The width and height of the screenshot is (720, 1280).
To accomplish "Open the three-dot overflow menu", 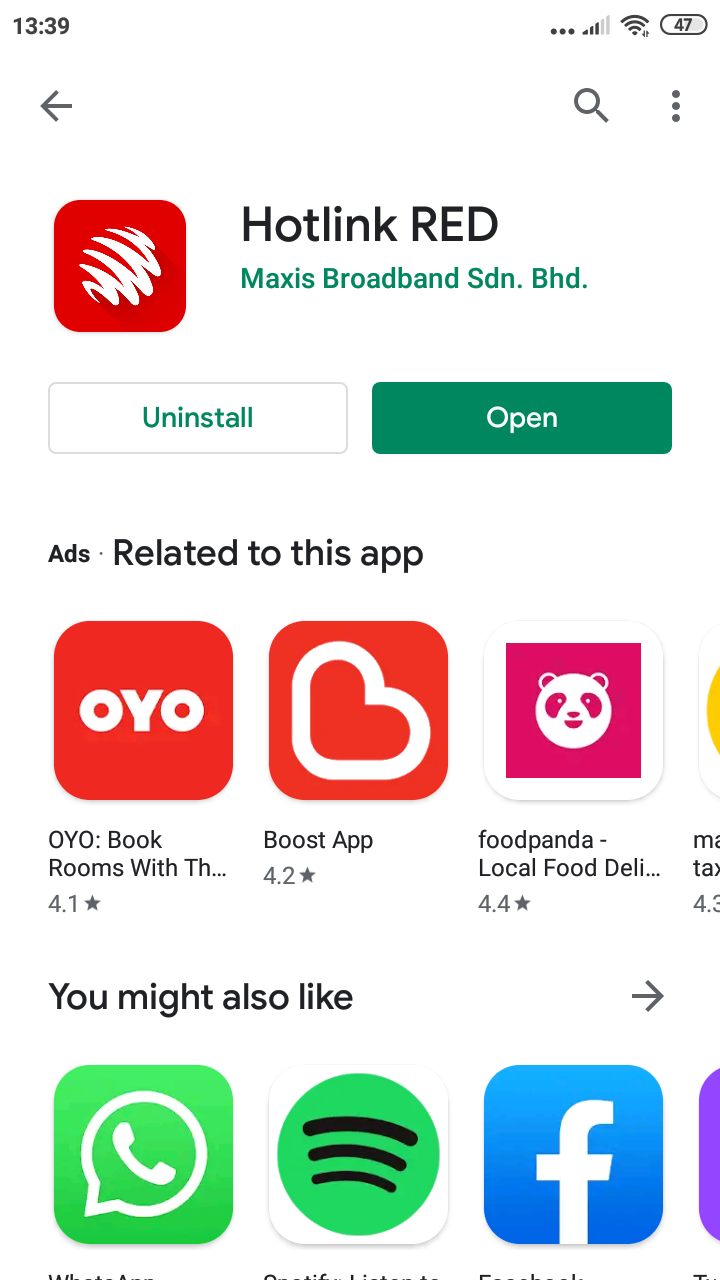I will (676, 105).
